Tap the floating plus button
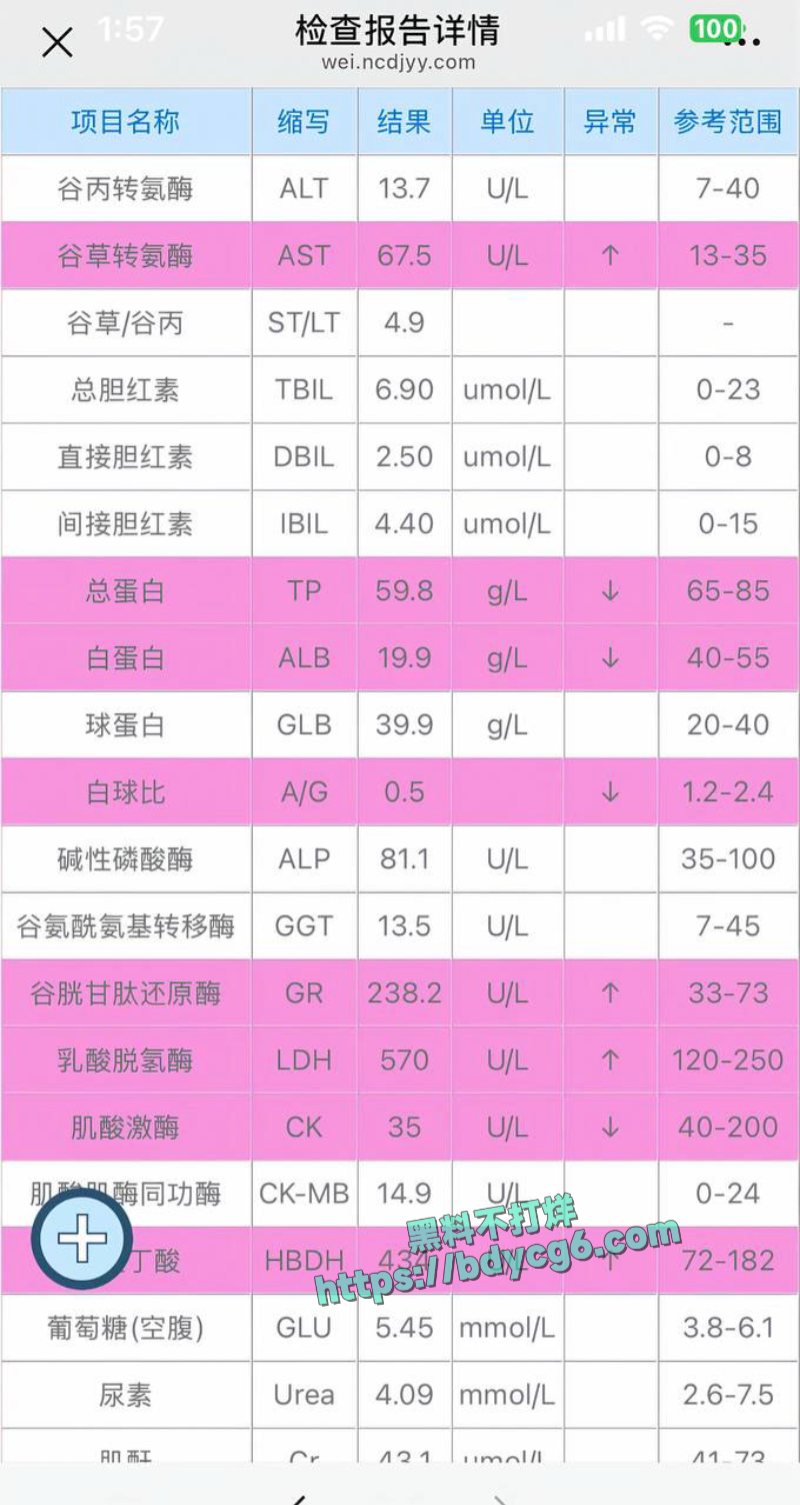This screenshot has height=1505, width=800. pyautogui.click(x=81, y=1239)
